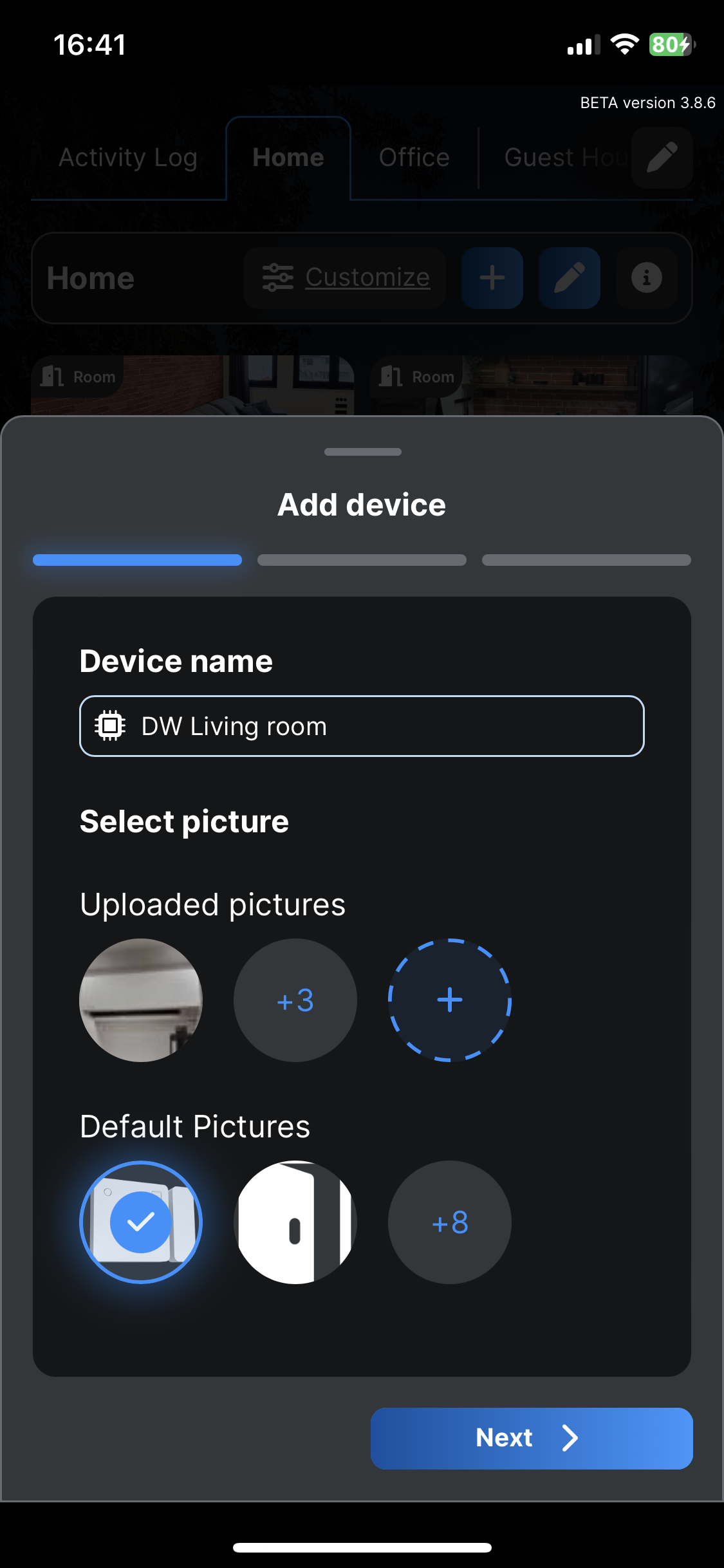Select the checked default sensor picture
Screen dimensions: 724x1568
[x=141, y=1222]
